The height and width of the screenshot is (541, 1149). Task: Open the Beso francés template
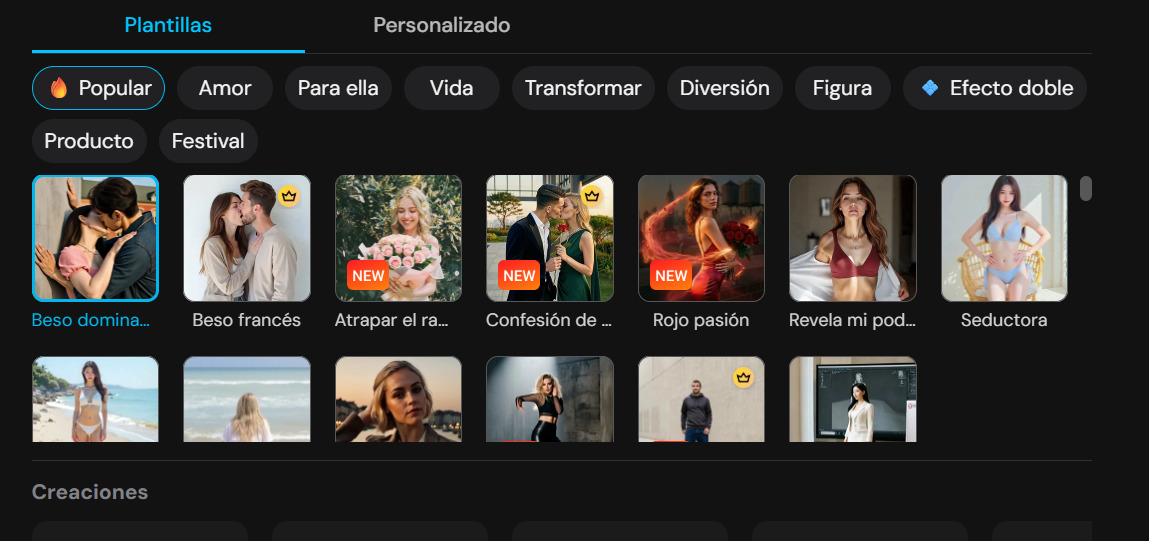[x=247, y=238]
